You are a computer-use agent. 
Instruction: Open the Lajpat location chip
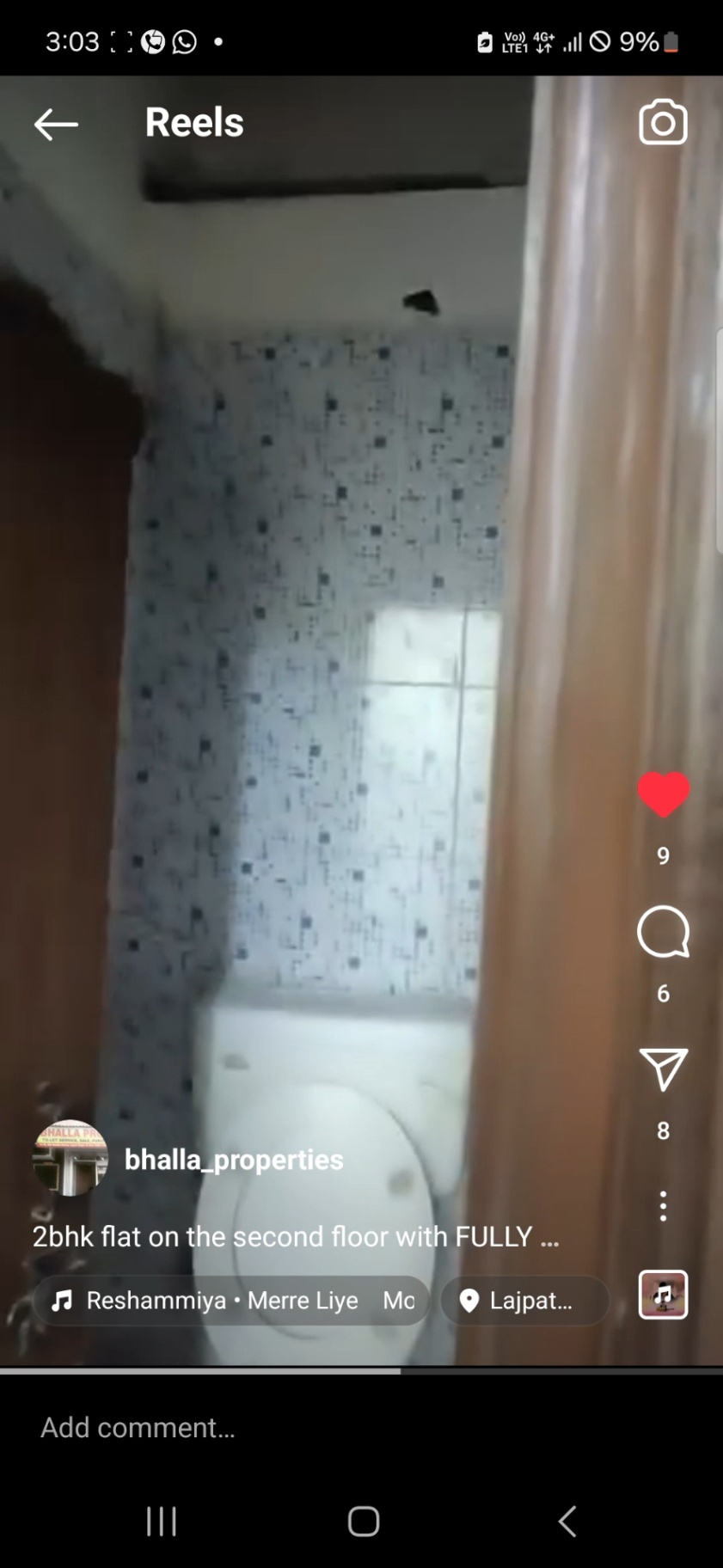524,1301
